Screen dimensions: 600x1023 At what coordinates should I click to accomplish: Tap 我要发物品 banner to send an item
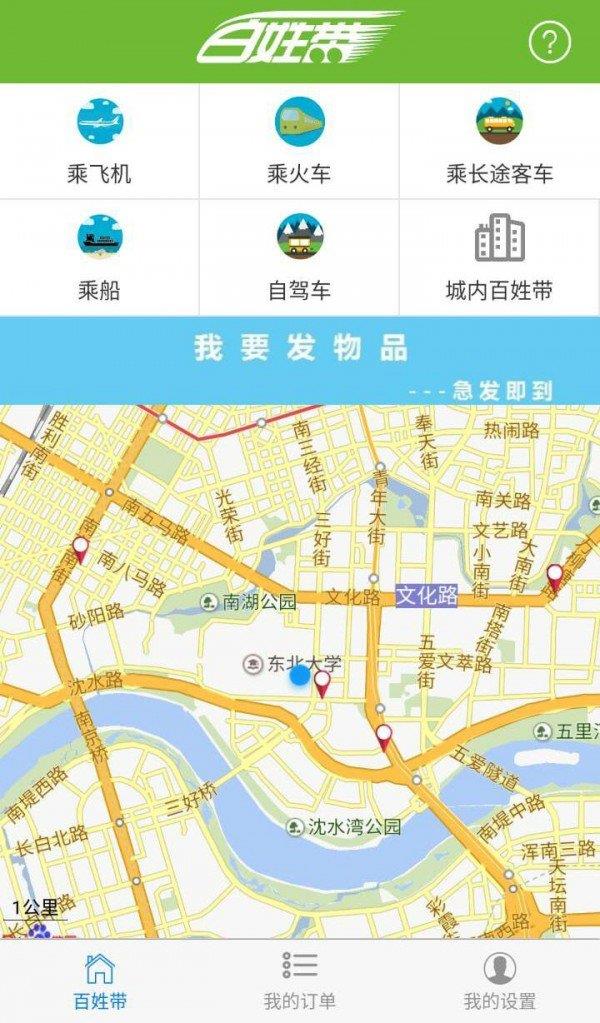point(300,360)
